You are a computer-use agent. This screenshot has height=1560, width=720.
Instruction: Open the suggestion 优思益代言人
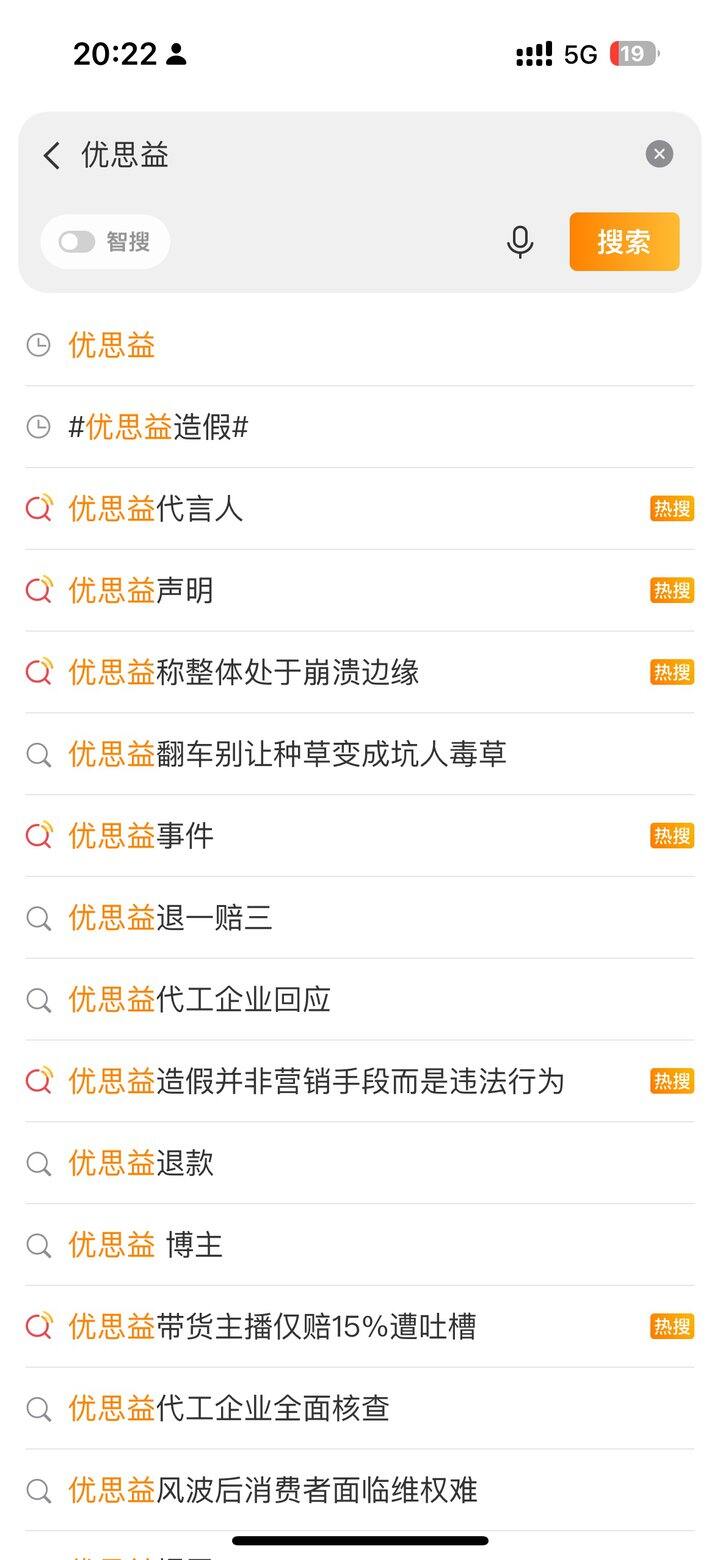coord(155,509)
